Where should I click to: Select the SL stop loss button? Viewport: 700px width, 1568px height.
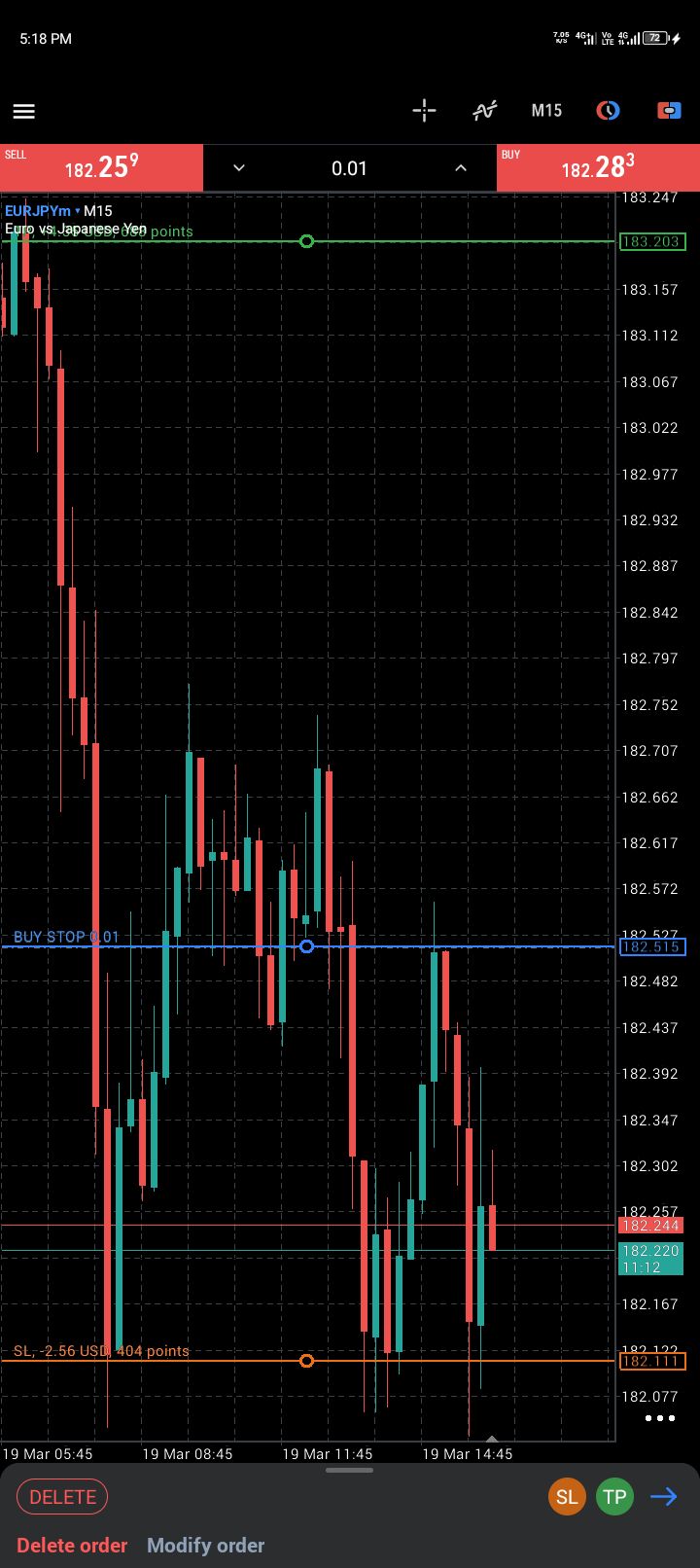click(567, 1497)
